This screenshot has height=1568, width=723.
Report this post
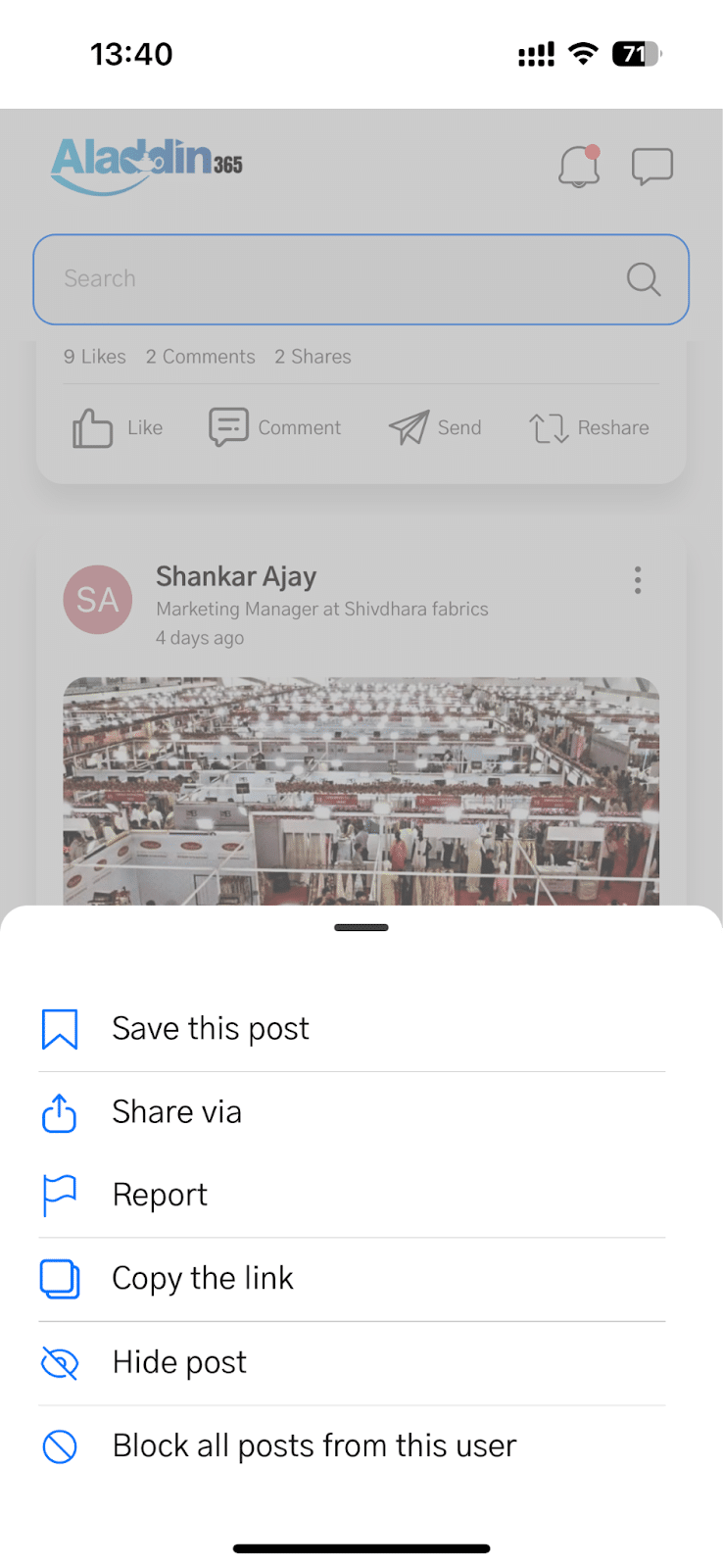tap(160, 1196)
